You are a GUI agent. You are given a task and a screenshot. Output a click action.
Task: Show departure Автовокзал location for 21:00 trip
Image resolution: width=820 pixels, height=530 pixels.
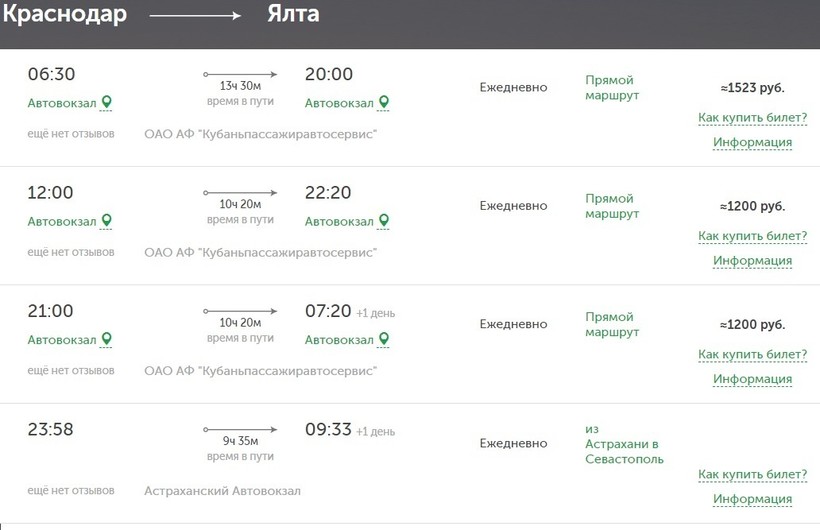coord(69,340)
